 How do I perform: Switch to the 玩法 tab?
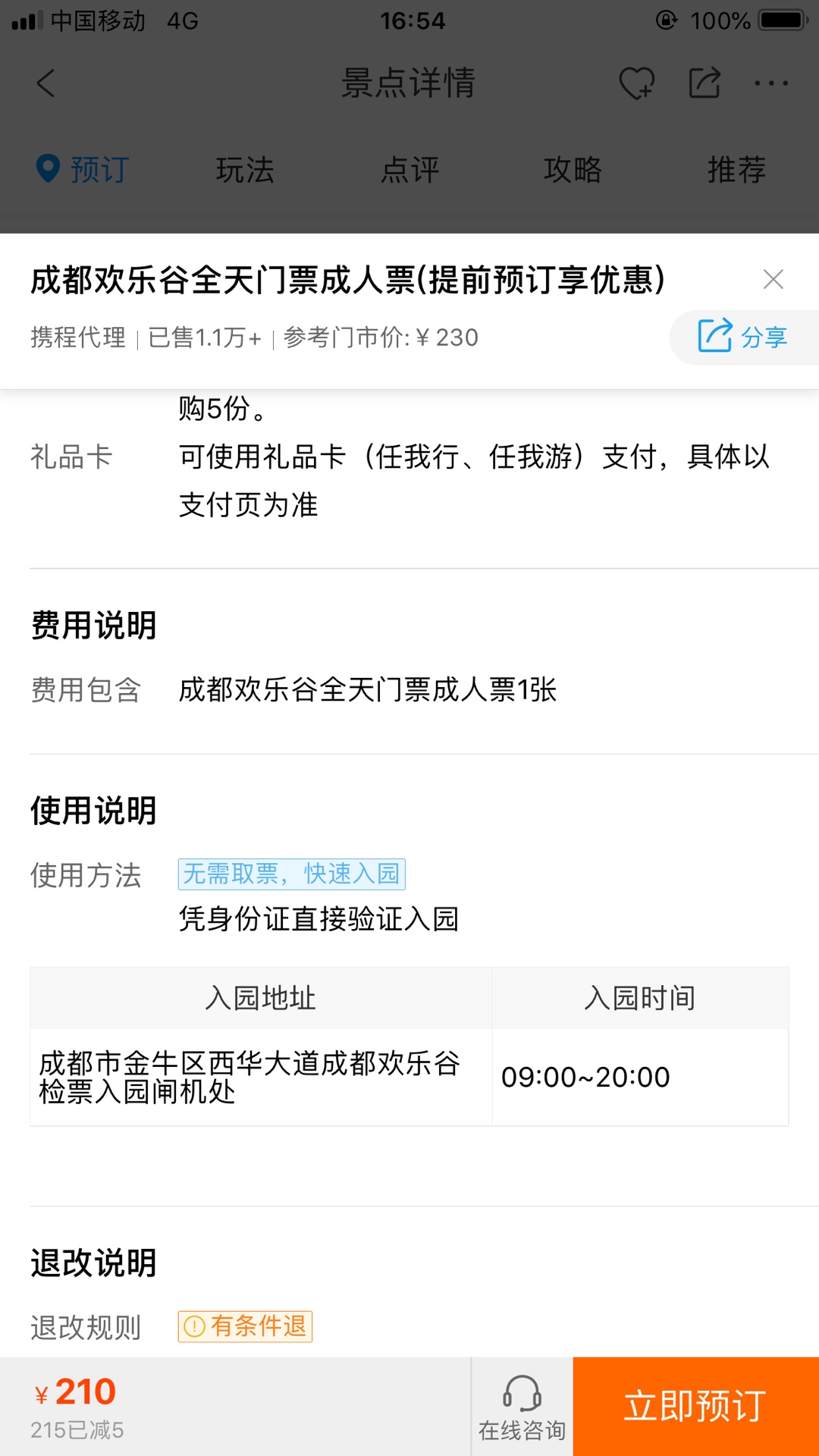[x=245, y=169]
